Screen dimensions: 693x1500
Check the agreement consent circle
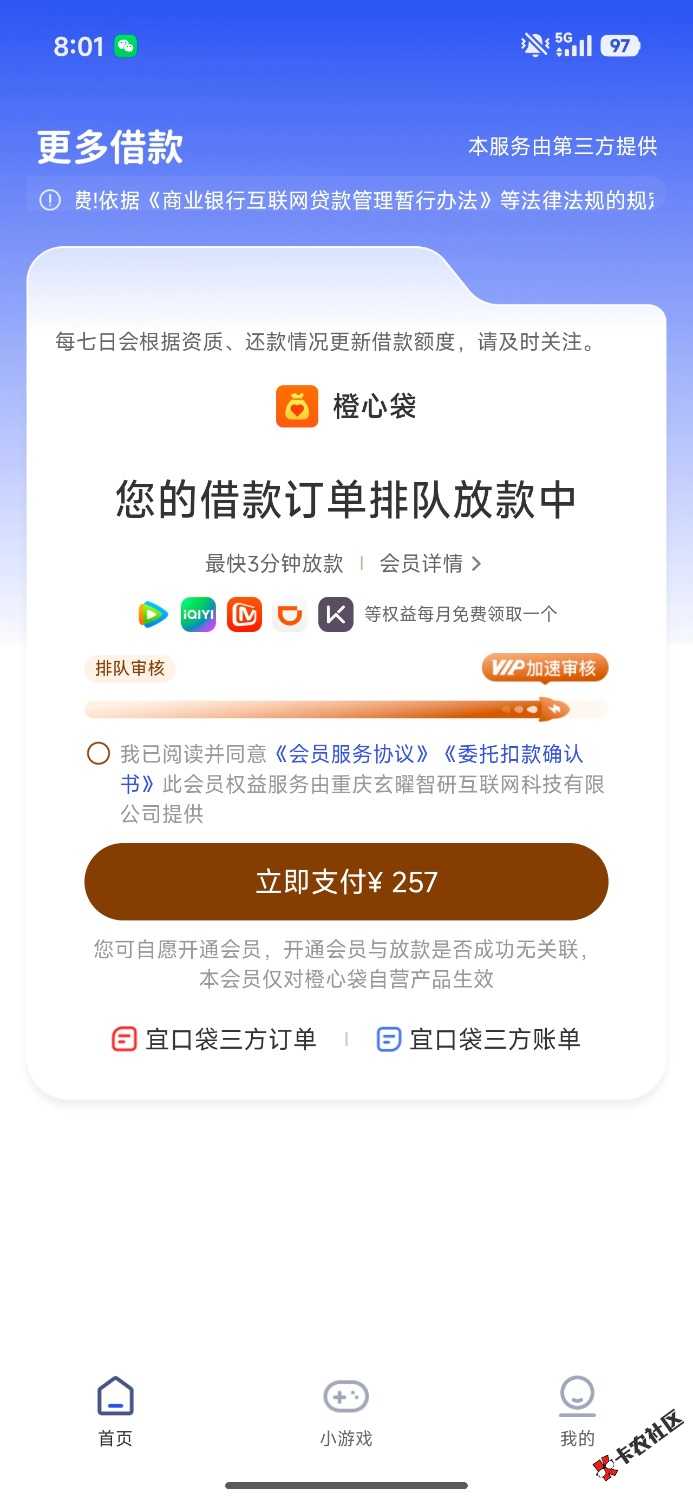click(98, 754)
